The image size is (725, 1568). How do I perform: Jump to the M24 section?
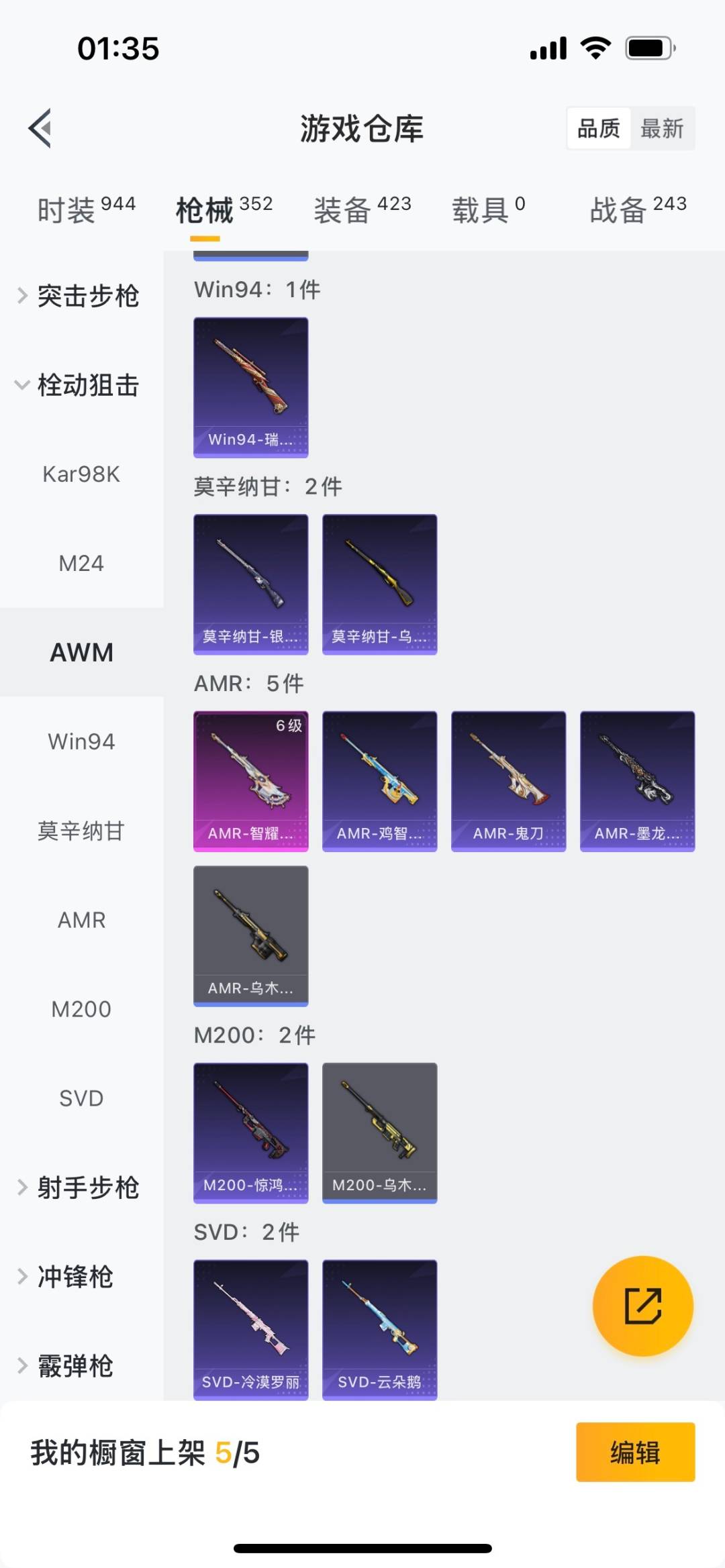point(81,564)
